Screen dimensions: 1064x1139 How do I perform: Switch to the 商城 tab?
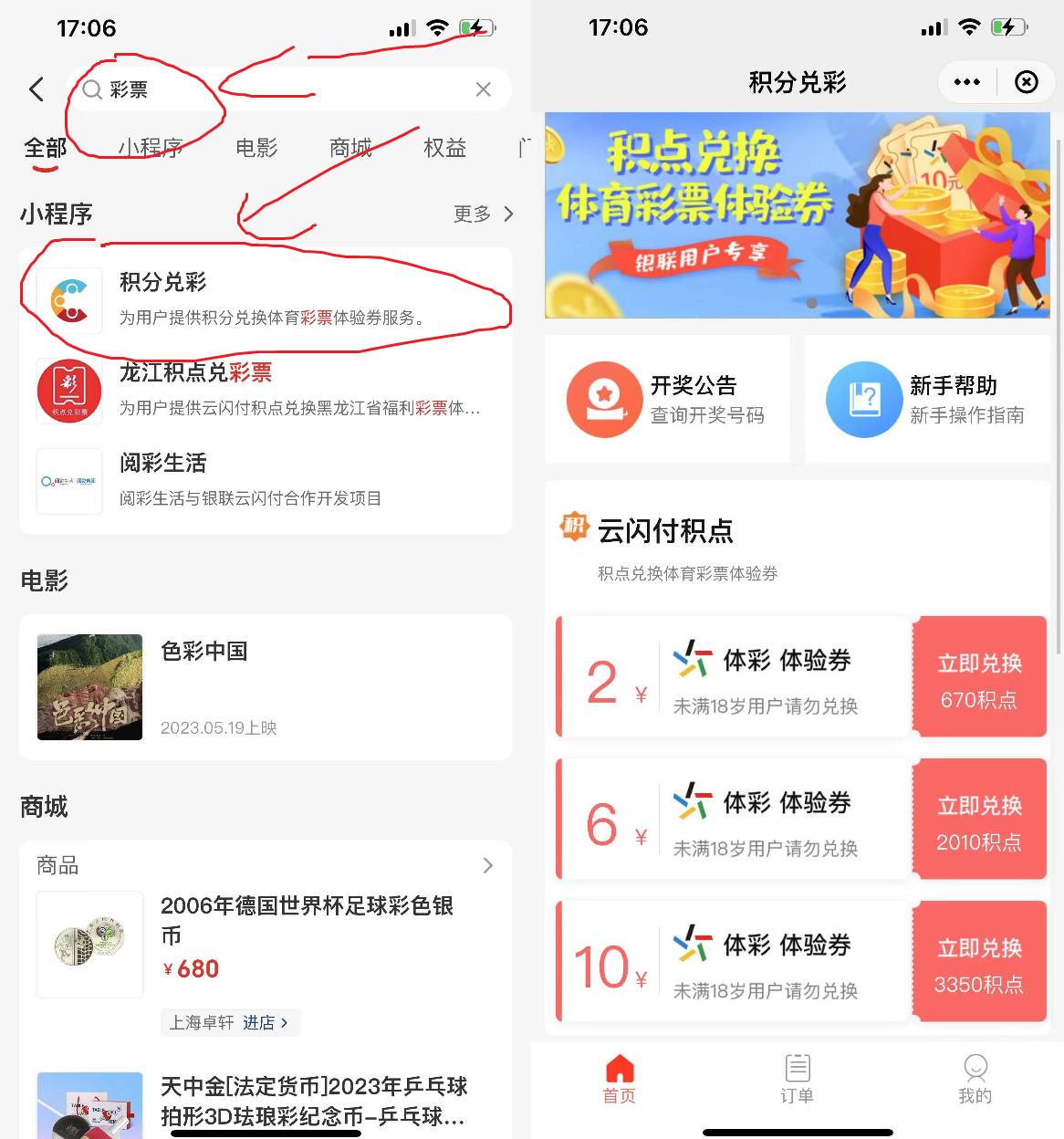pos(350,148)
